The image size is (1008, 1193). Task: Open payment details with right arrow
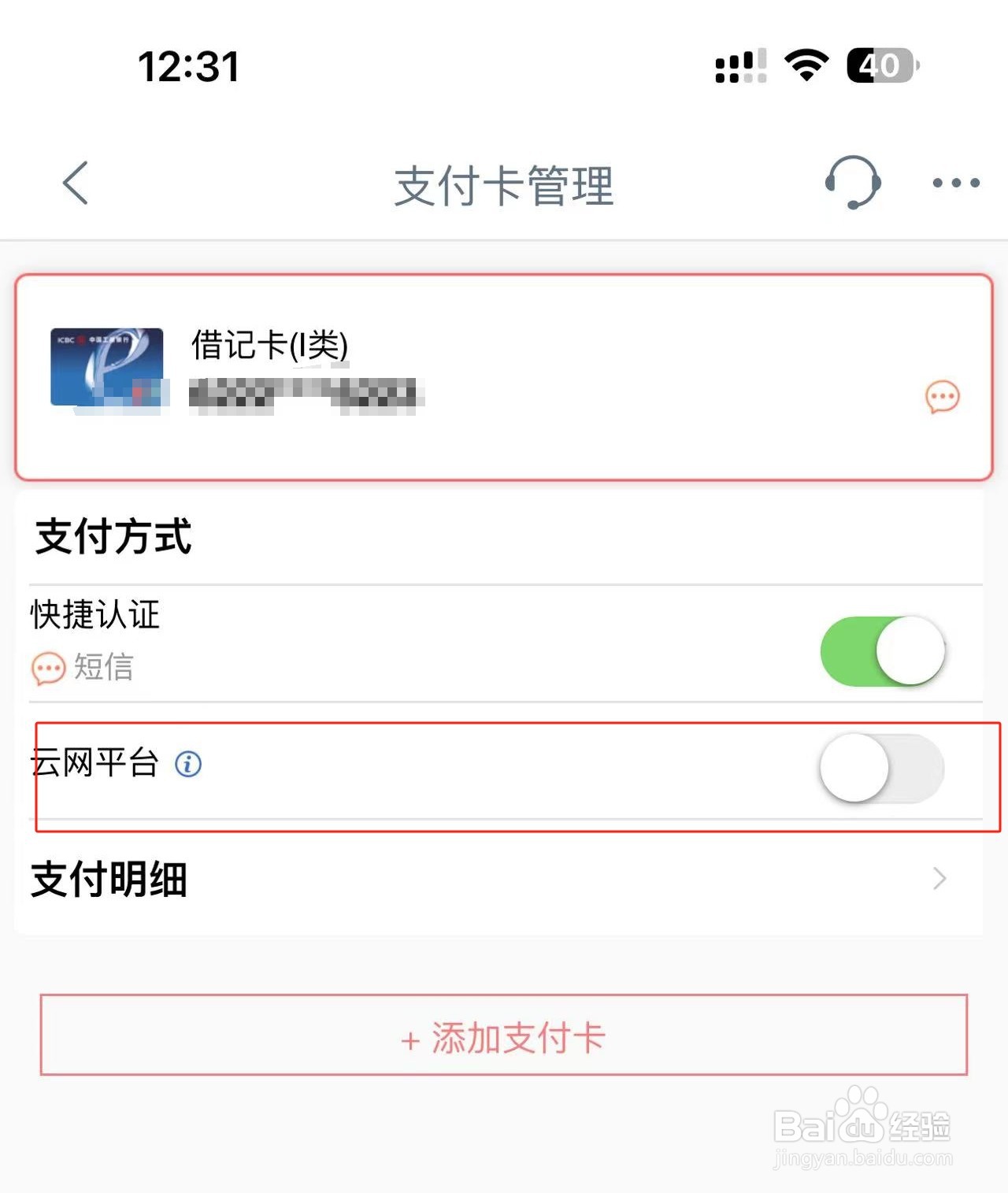coord(939,878)
